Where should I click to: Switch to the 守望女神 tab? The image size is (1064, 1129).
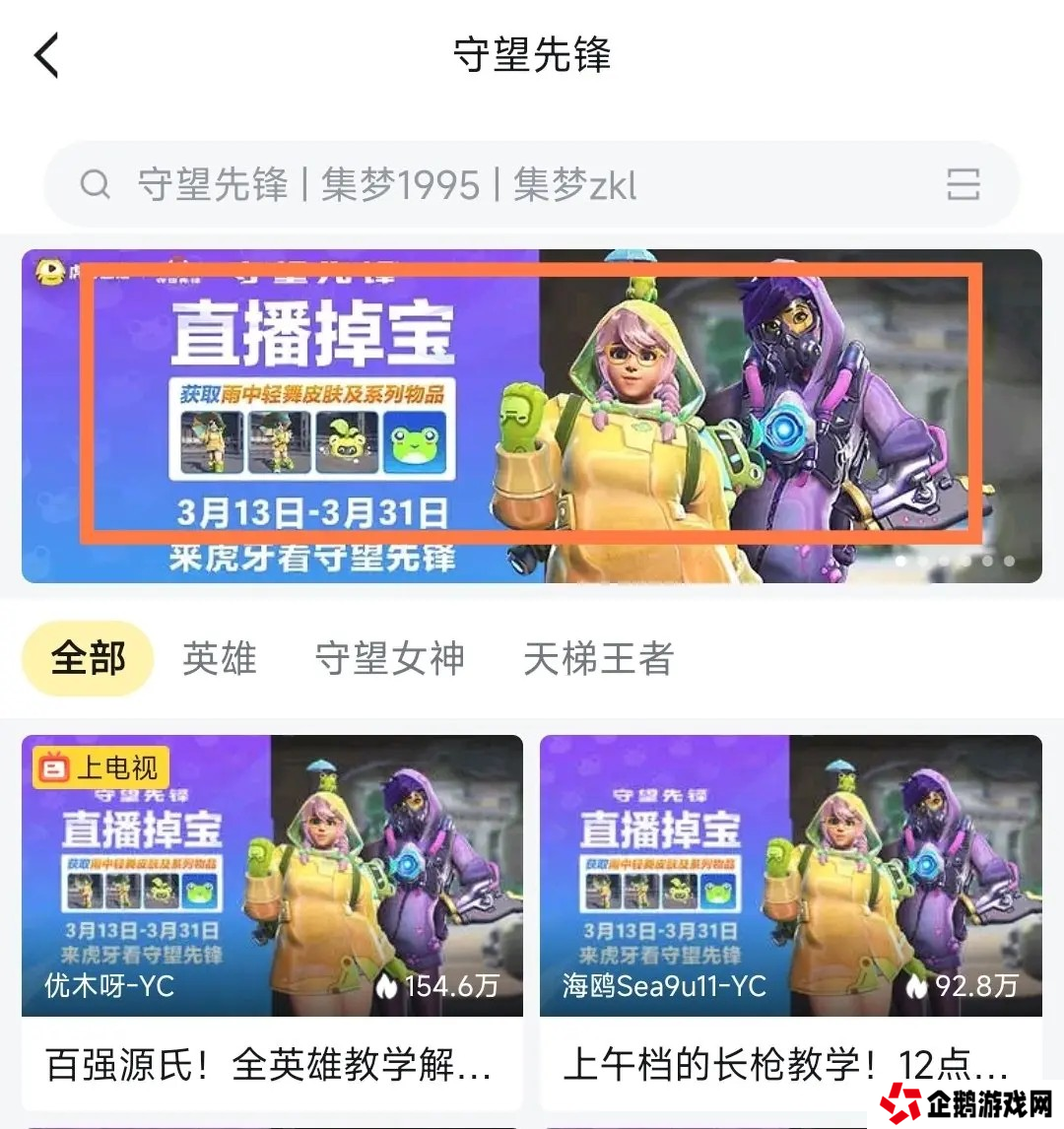389,658
